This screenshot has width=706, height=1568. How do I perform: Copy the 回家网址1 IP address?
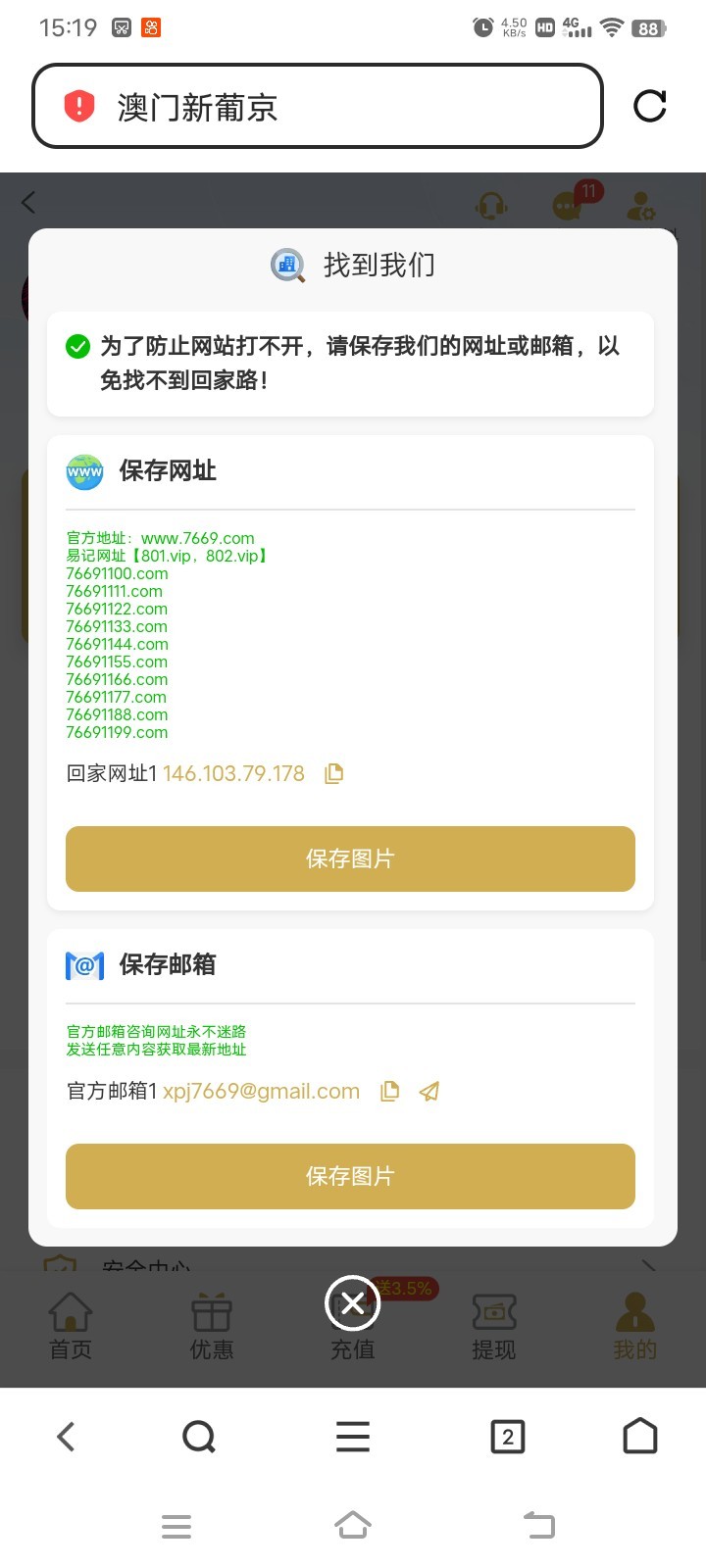333,773
